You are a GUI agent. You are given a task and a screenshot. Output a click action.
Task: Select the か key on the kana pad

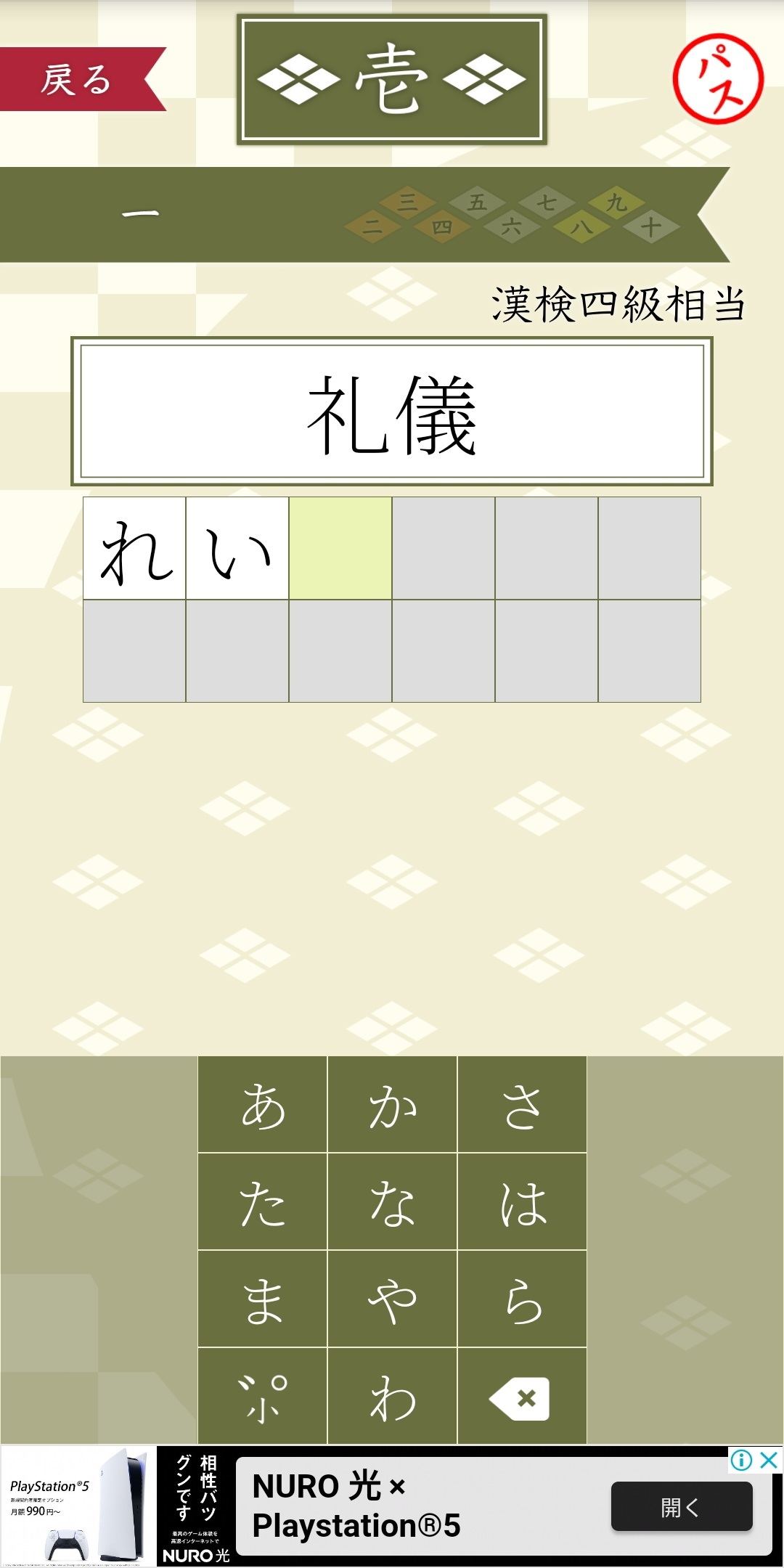pyautogui.click(x=392, y=1105)
